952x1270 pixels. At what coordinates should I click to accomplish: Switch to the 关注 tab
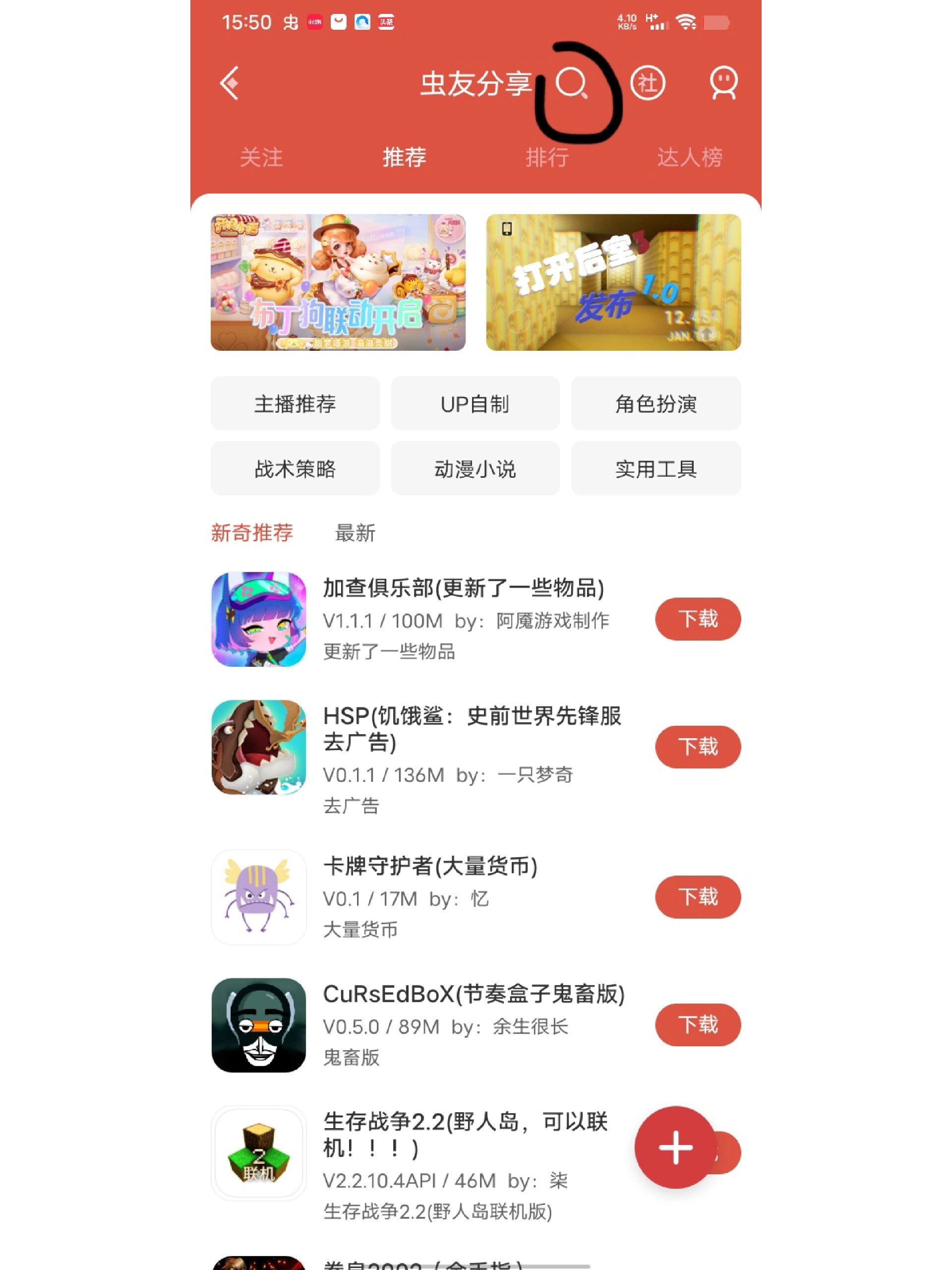click(261, 157)
